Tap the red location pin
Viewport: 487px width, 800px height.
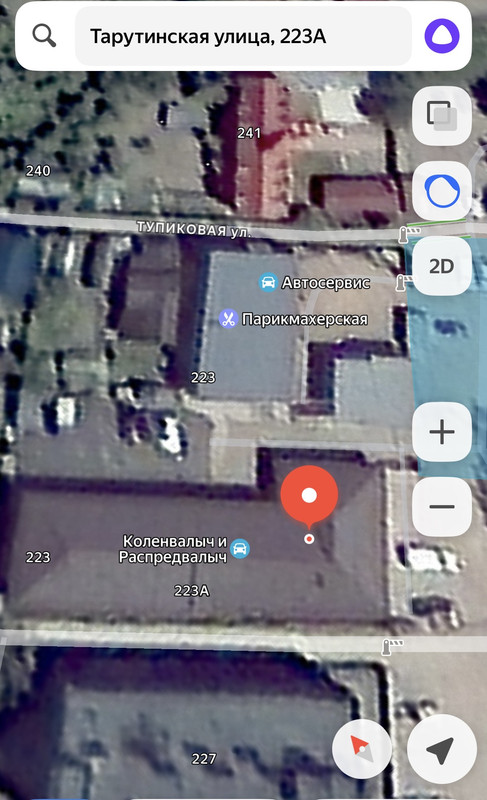[309, 497]
